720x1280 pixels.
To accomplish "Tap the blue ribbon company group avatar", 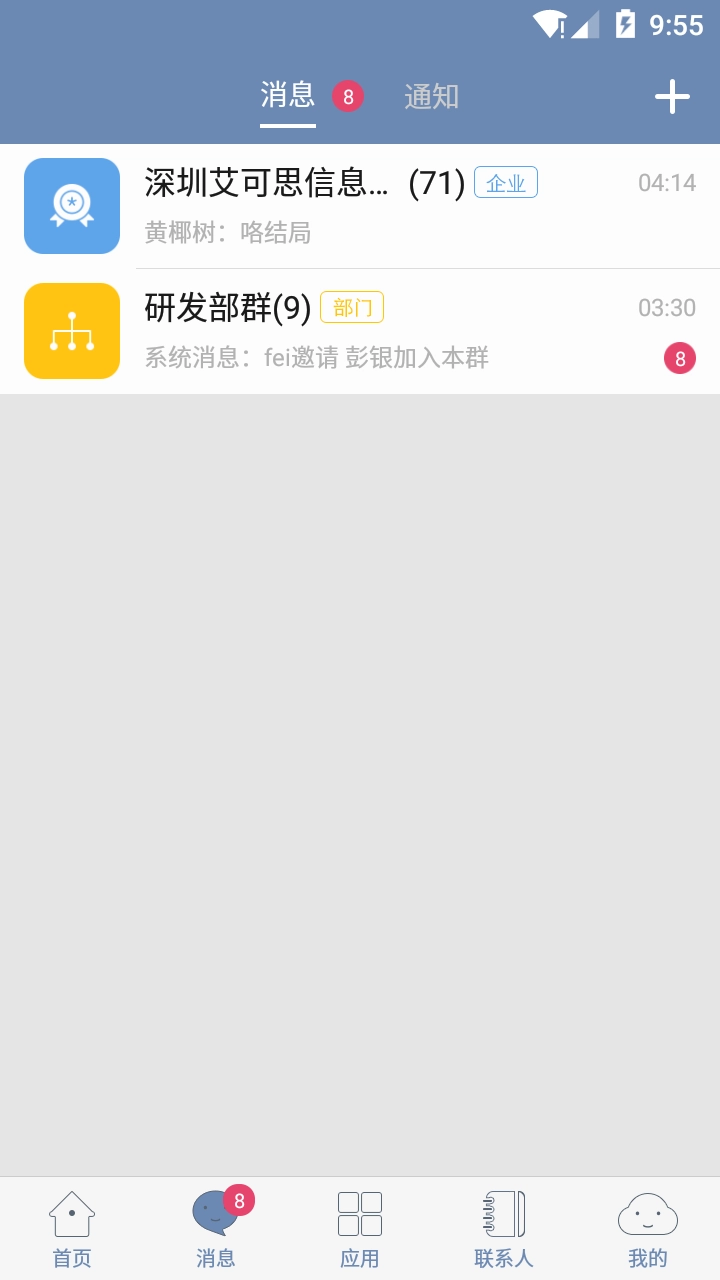I will coord(71,205).
